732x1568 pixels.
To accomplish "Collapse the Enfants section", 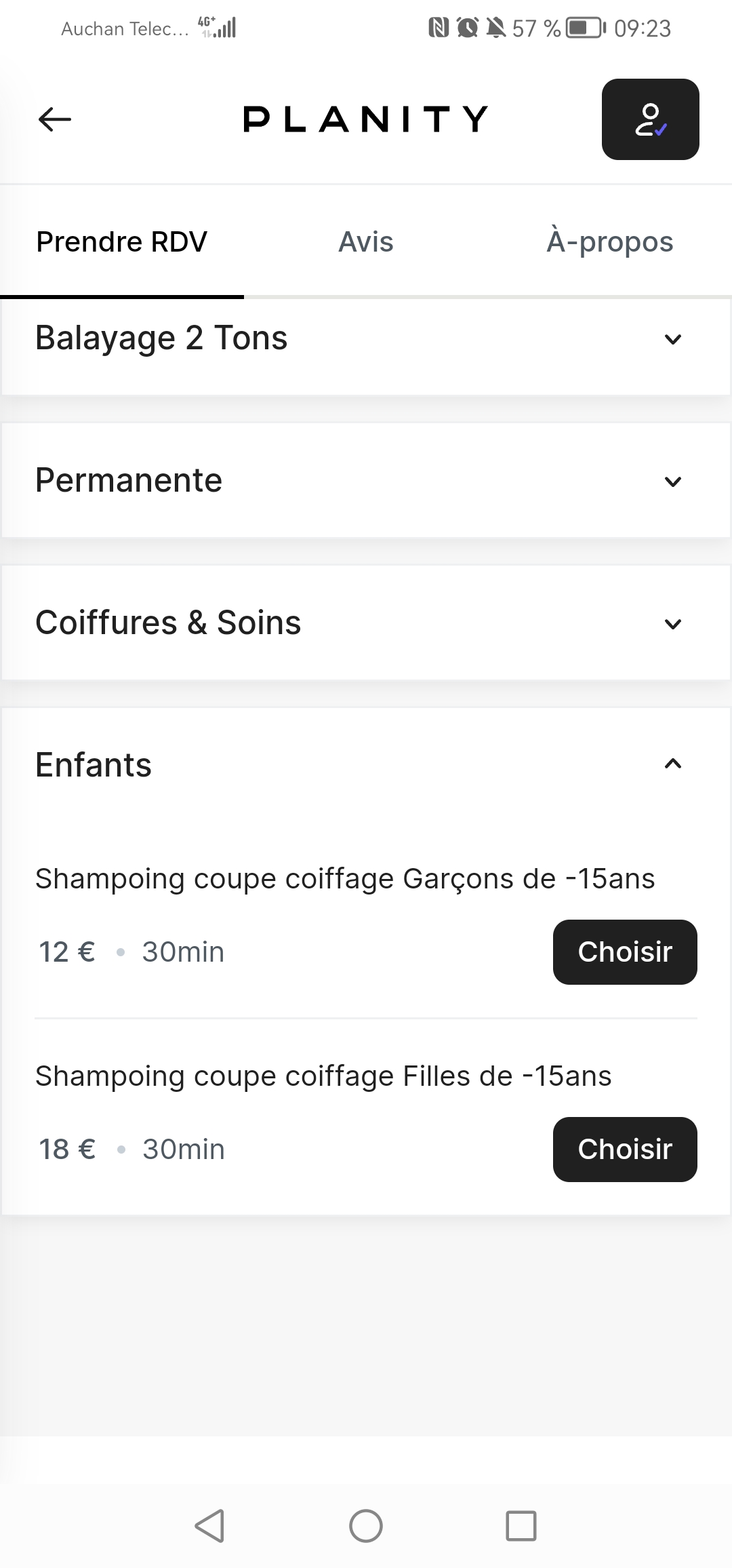I will coord(366,765).
